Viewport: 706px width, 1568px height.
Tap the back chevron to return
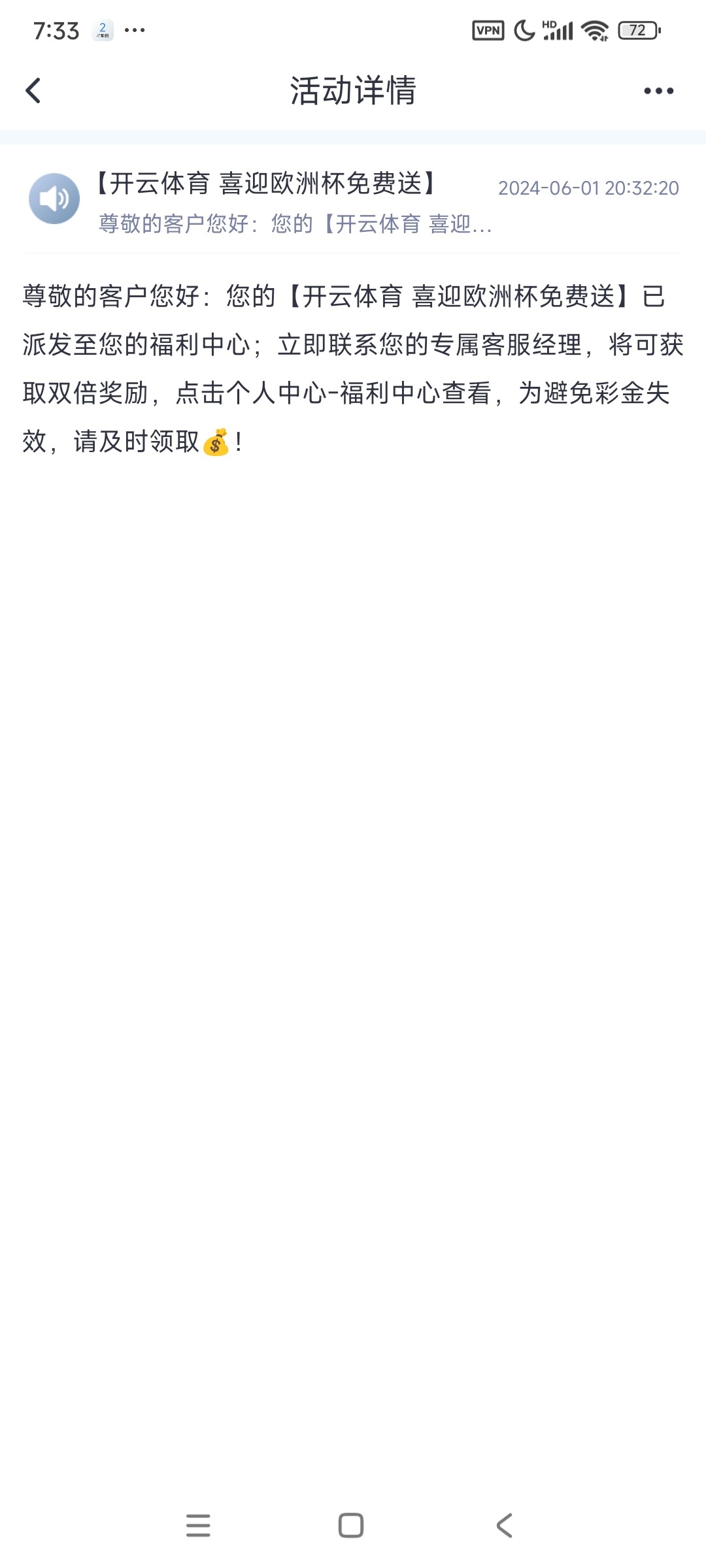click(x=31, y=91)
